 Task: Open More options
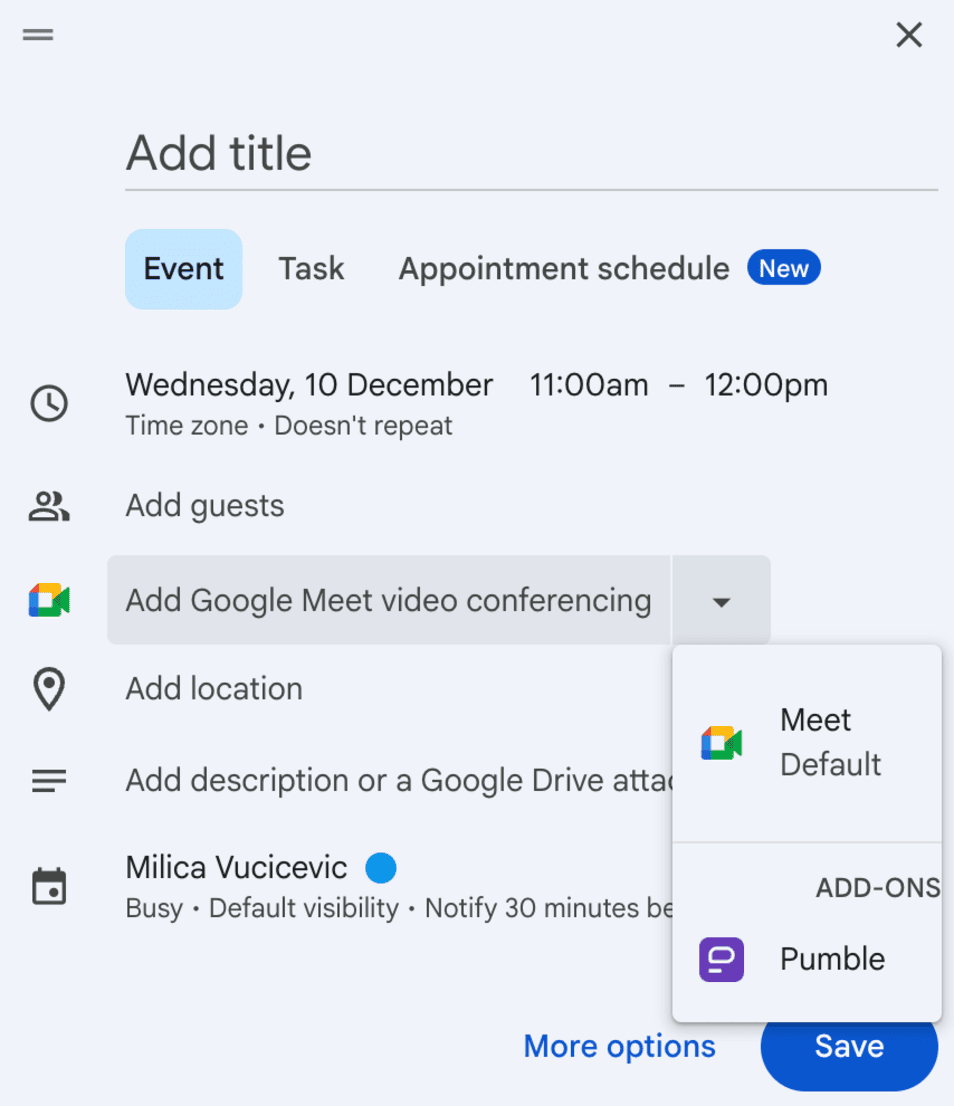point(619,1046)
